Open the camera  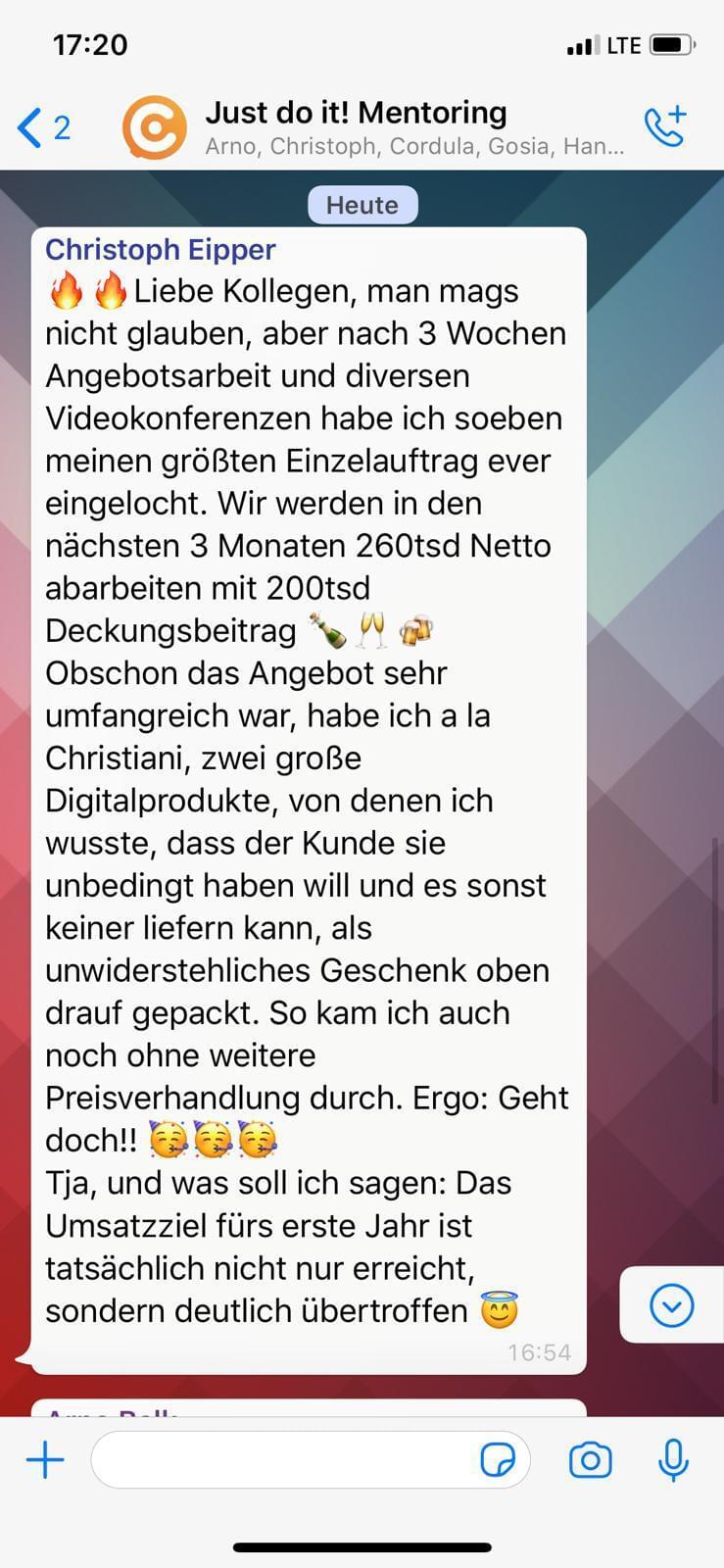(x=590, y=1460)
